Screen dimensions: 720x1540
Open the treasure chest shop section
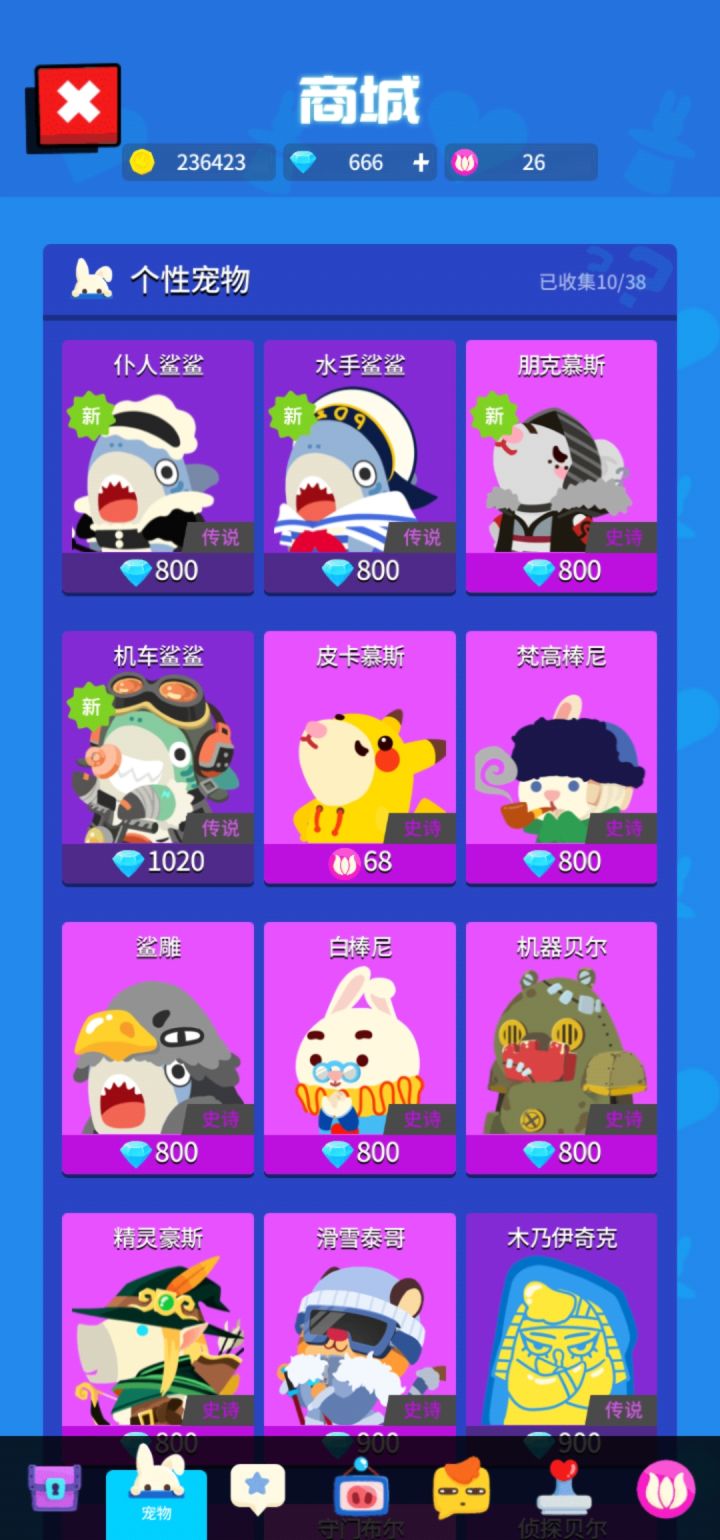pyautogui.click(x=54, y=1490)
